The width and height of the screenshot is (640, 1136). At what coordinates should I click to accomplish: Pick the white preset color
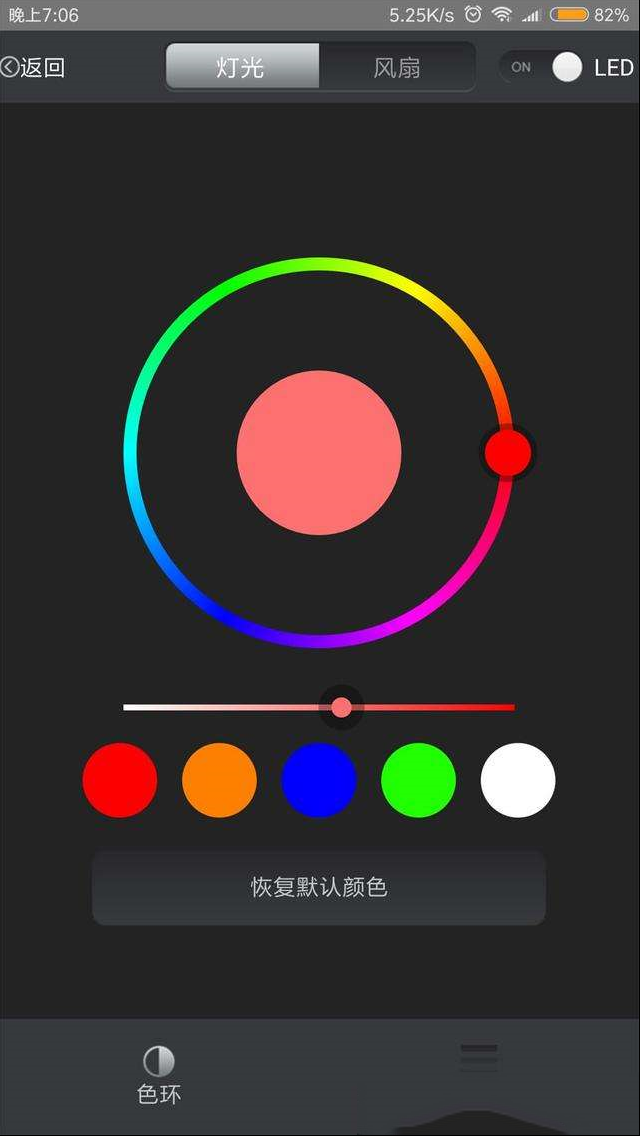pos(518,780)
